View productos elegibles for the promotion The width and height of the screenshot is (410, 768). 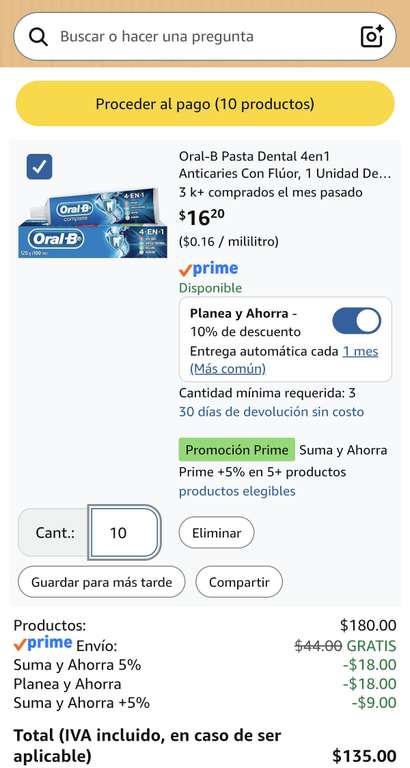237,491
